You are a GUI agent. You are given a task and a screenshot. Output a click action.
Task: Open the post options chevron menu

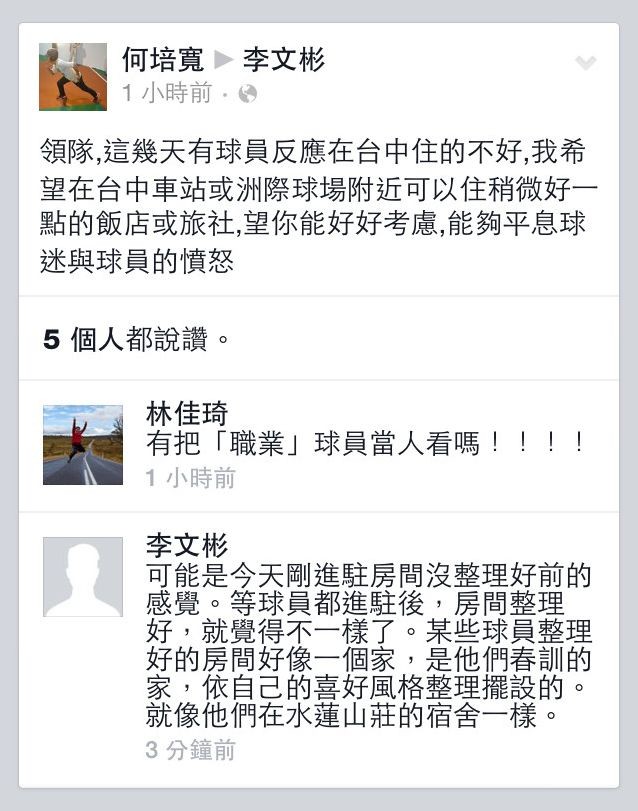pyautogui.click(x=586, y=63)
